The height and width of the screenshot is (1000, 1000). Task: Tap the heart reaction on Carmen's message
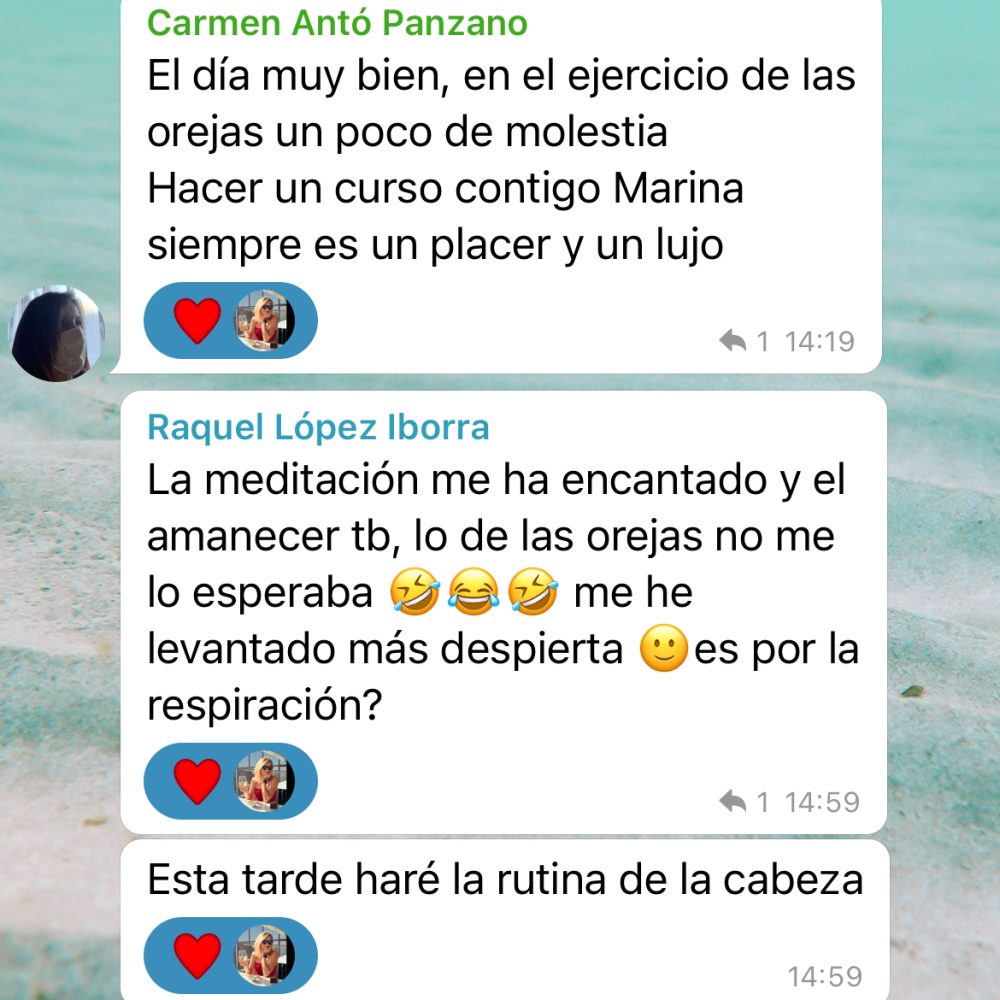[x=198, y=321]
